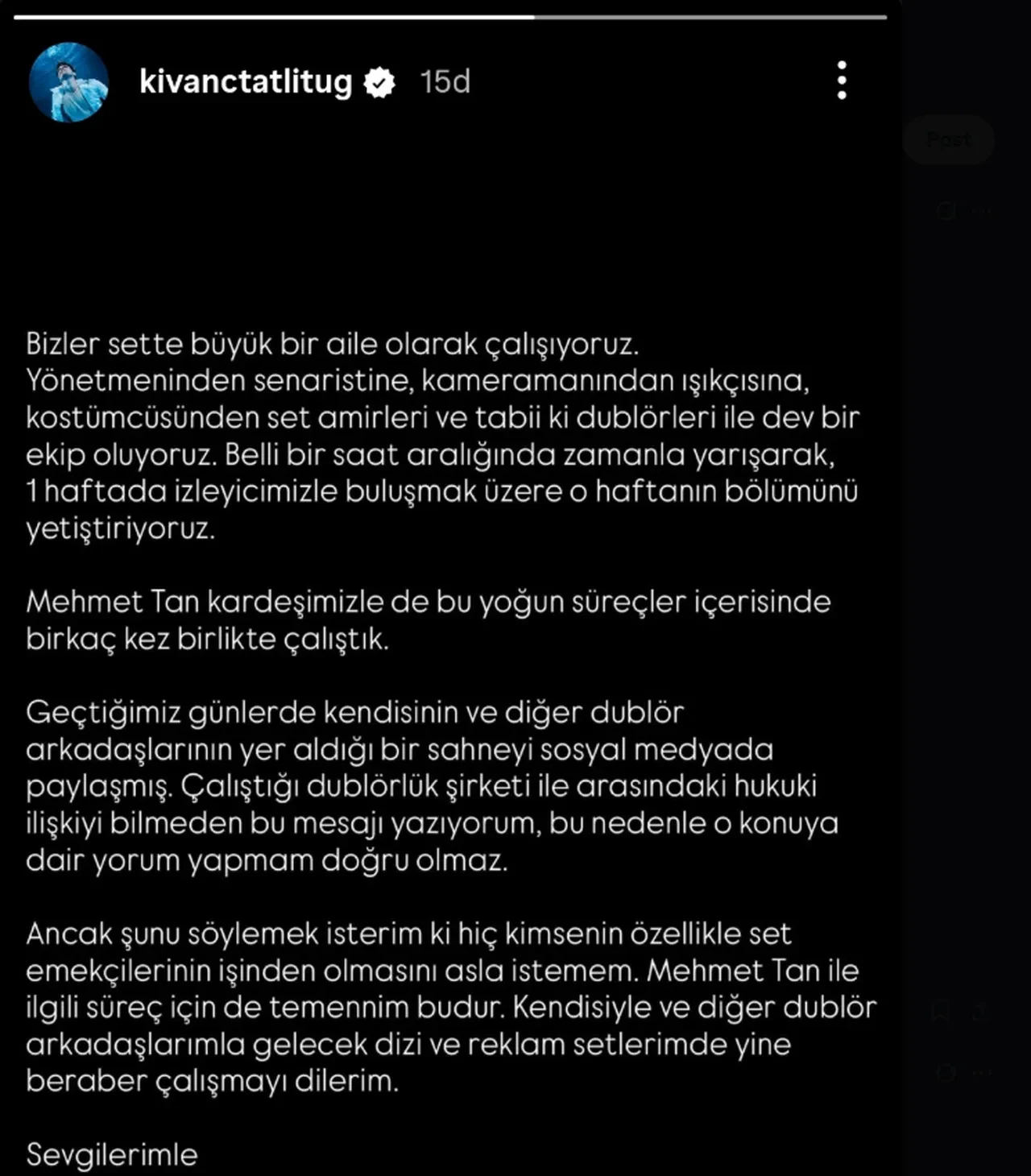This screenshot has width=1031, height=1176.
Task: Open the ellipsis next to the copy icon
Action: (x=980, y=211)
